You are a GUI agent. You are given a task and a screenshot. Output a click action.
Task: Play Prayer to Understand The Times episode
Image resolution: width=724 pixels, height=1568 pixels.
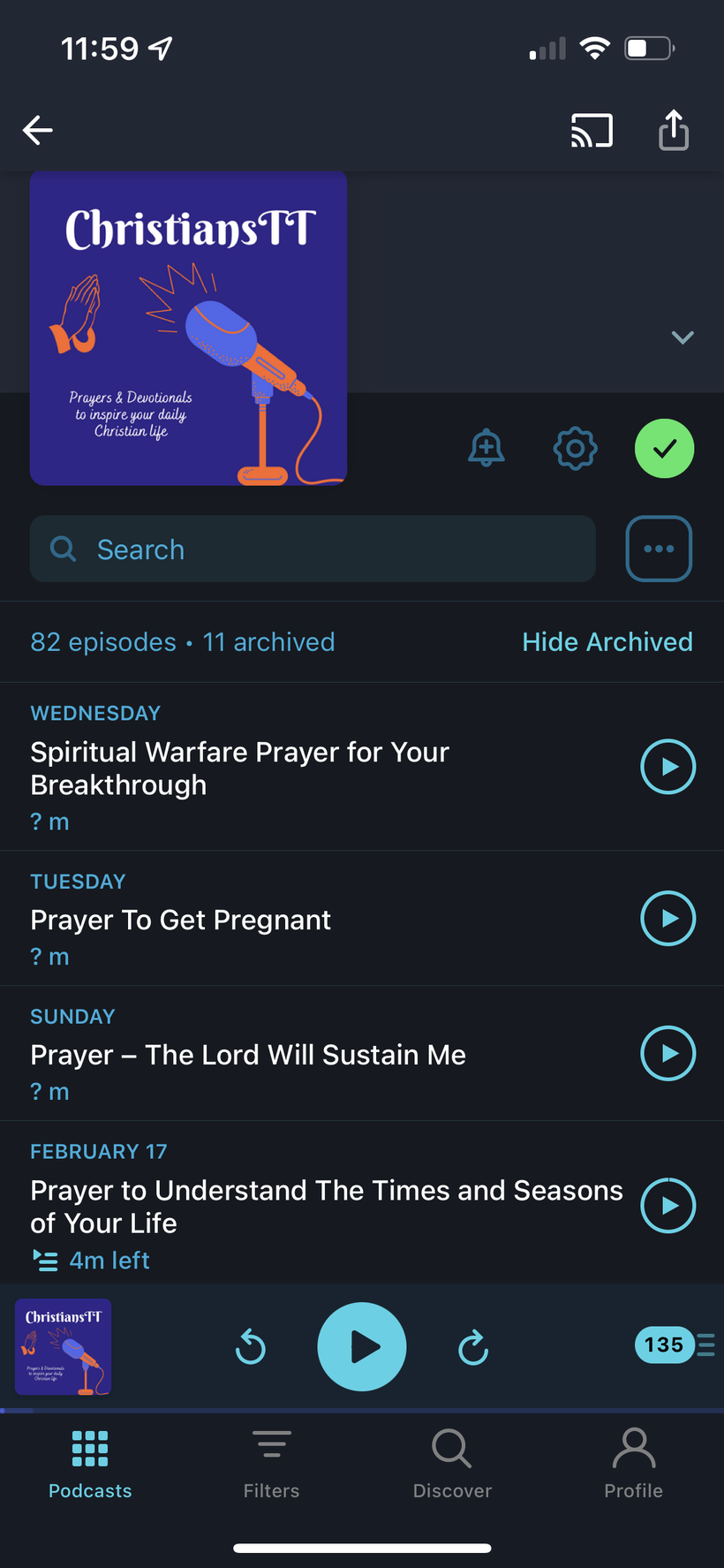click(x=667, y=1205)
